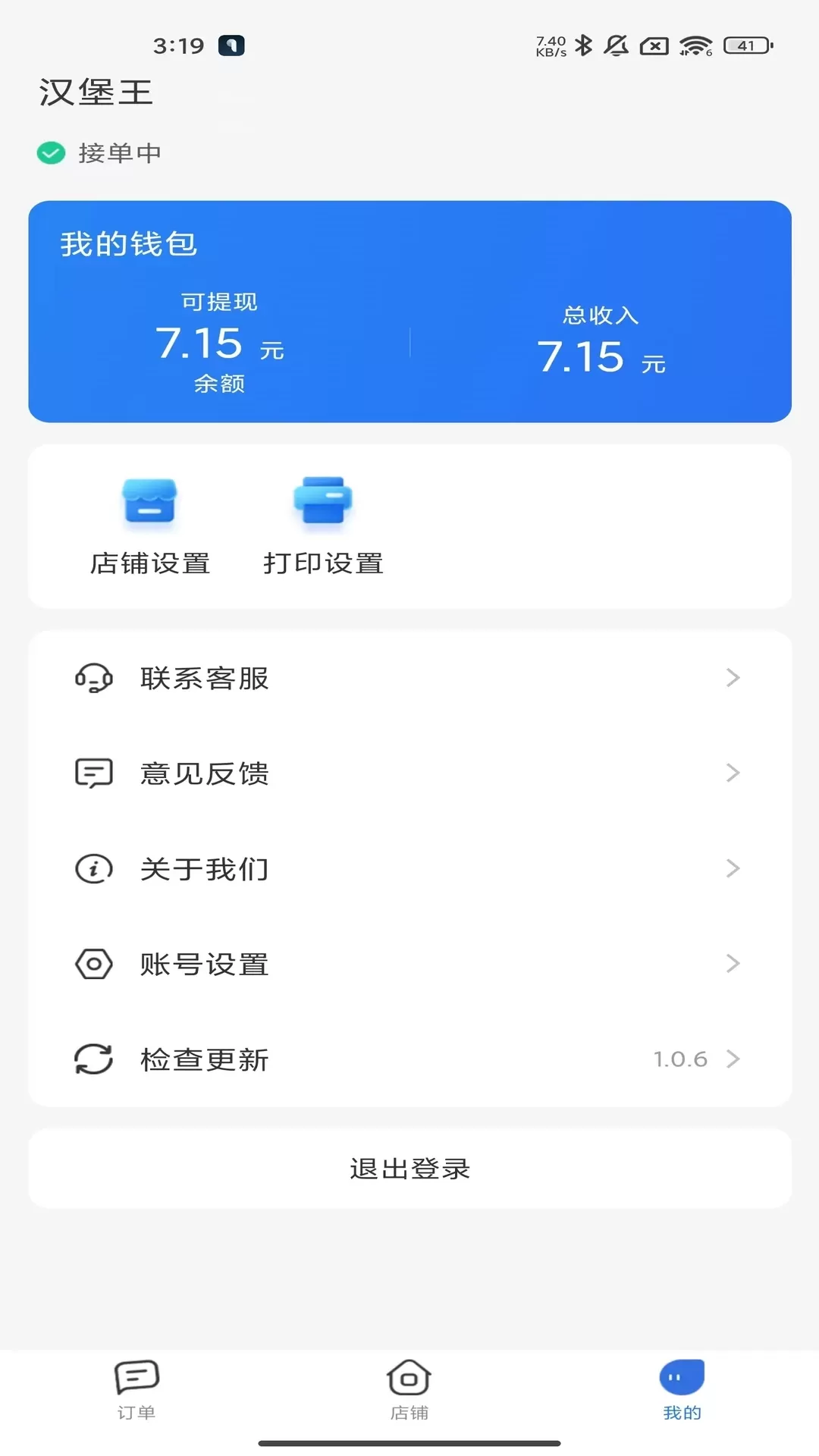Viewport: 819px width, 1456px height.
Task: Open 店铺设置 shop settings
Action: pos(149,526)
